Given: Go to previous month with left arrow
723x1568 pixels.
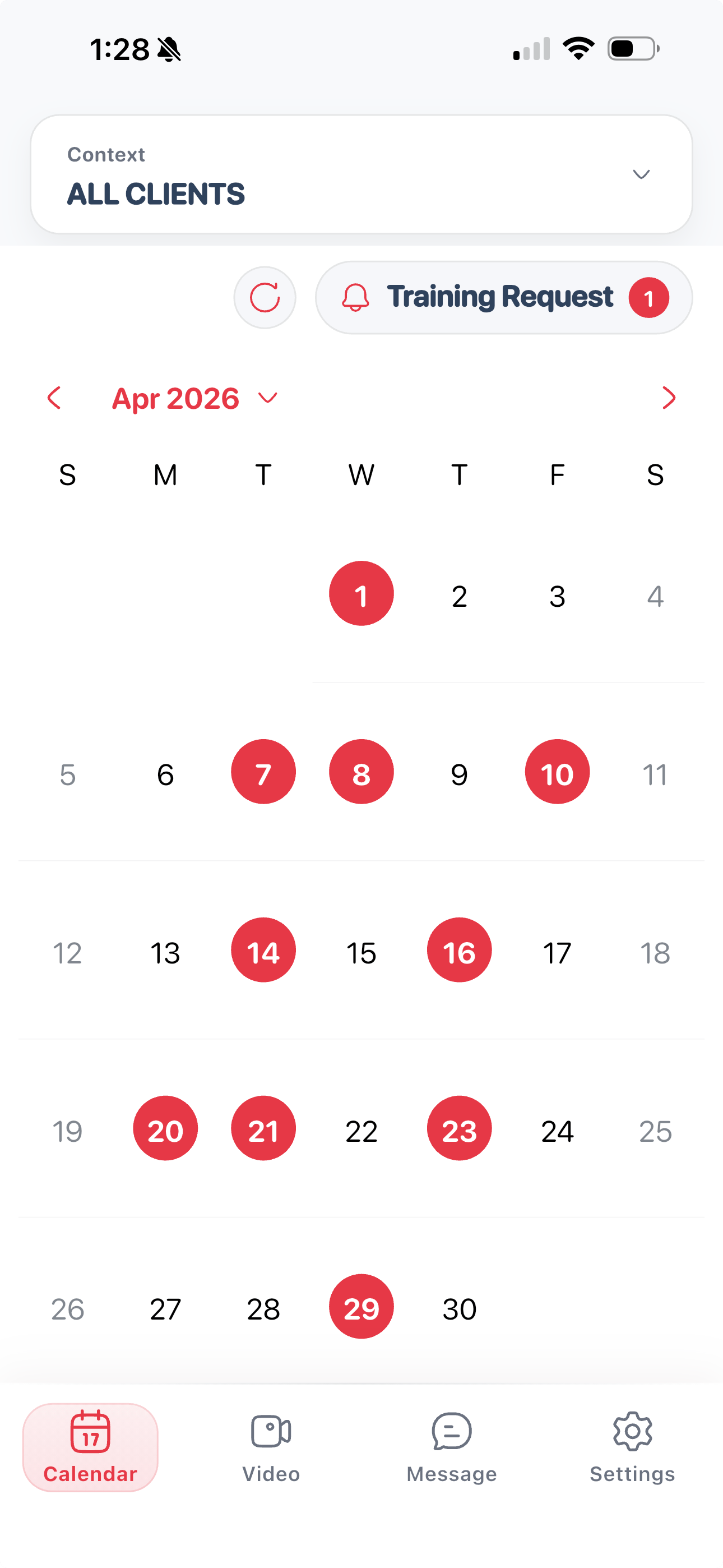Looking at the screenshot, I should (55, 398).
